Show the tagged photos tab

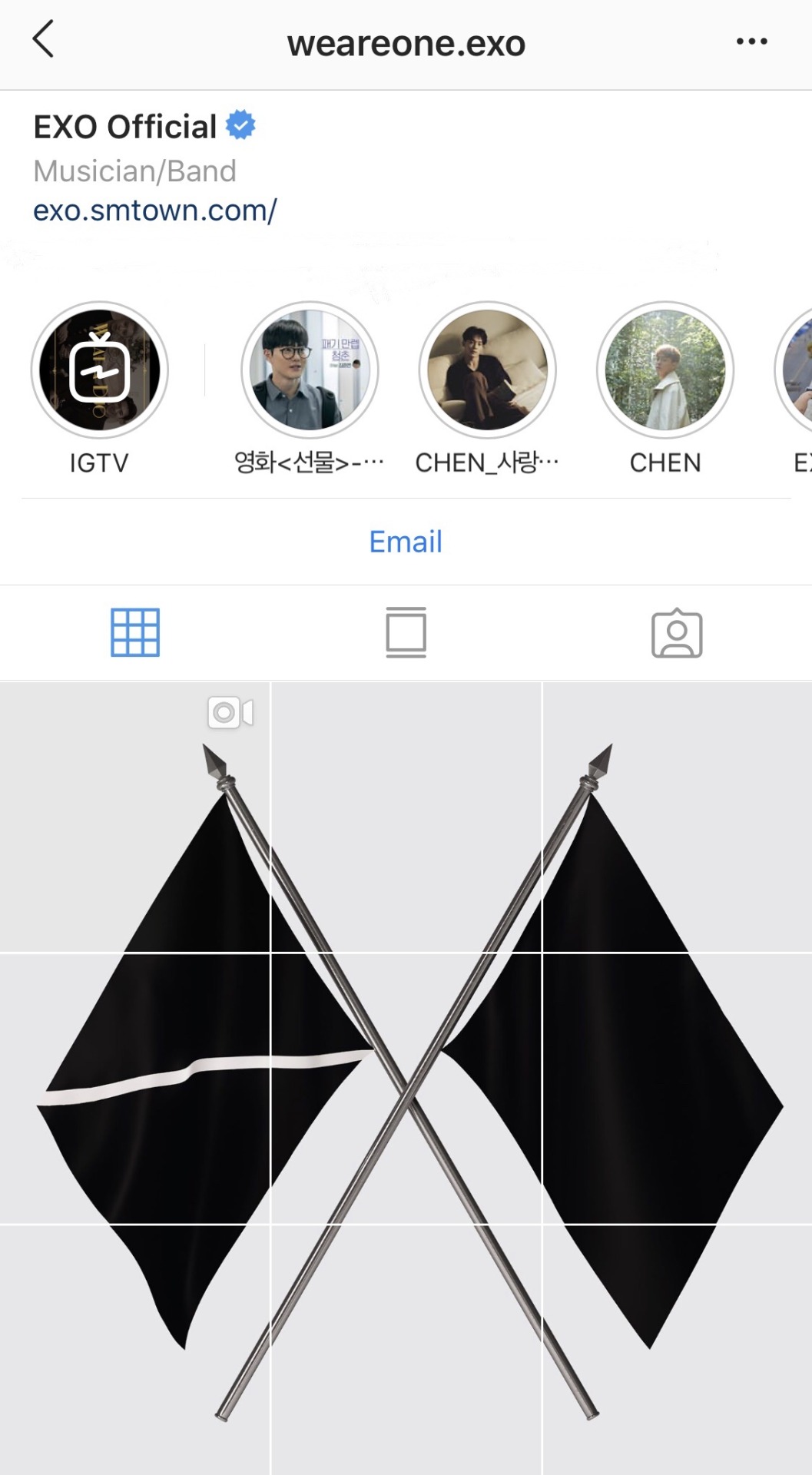(x=677, y=634)
